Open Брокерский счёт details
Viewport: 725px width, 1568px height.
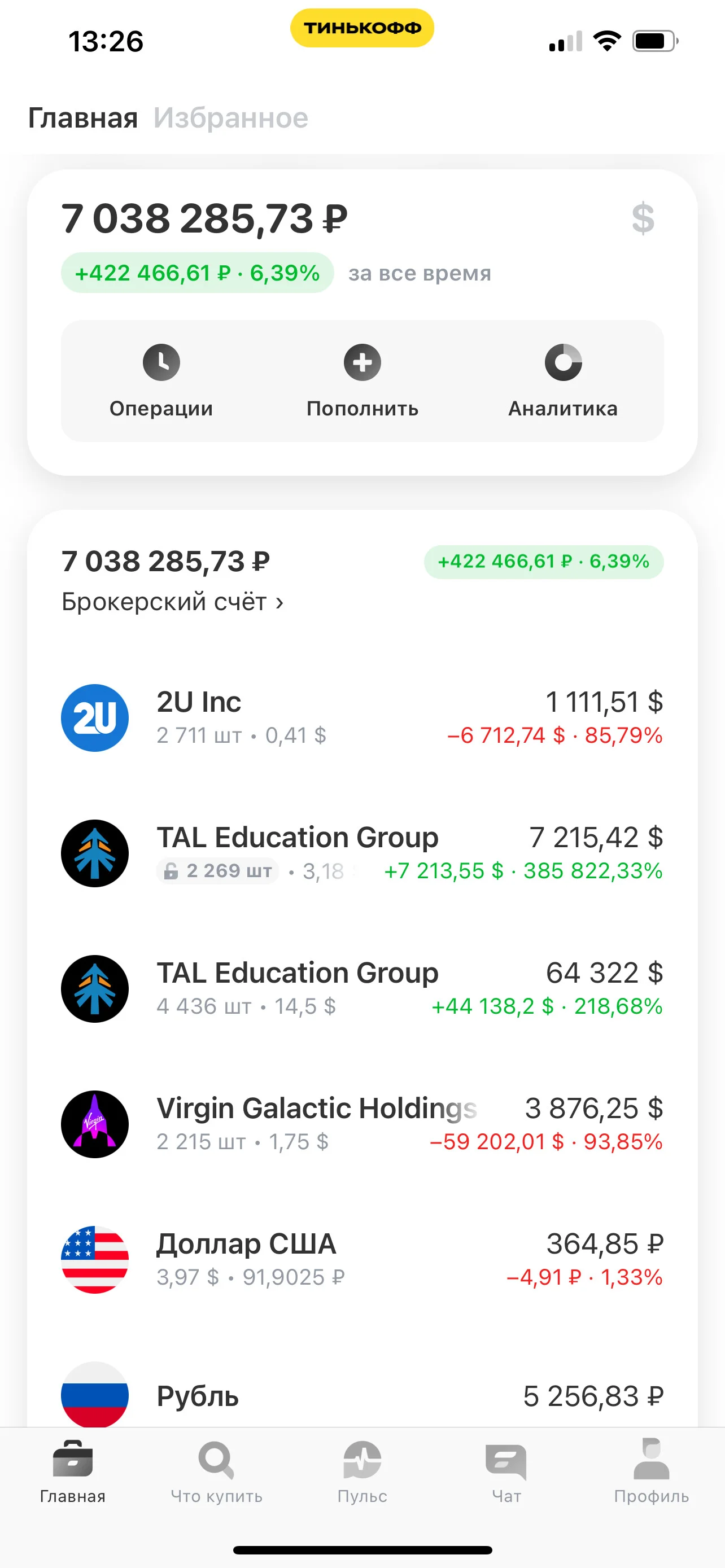(x=172, y=601)
